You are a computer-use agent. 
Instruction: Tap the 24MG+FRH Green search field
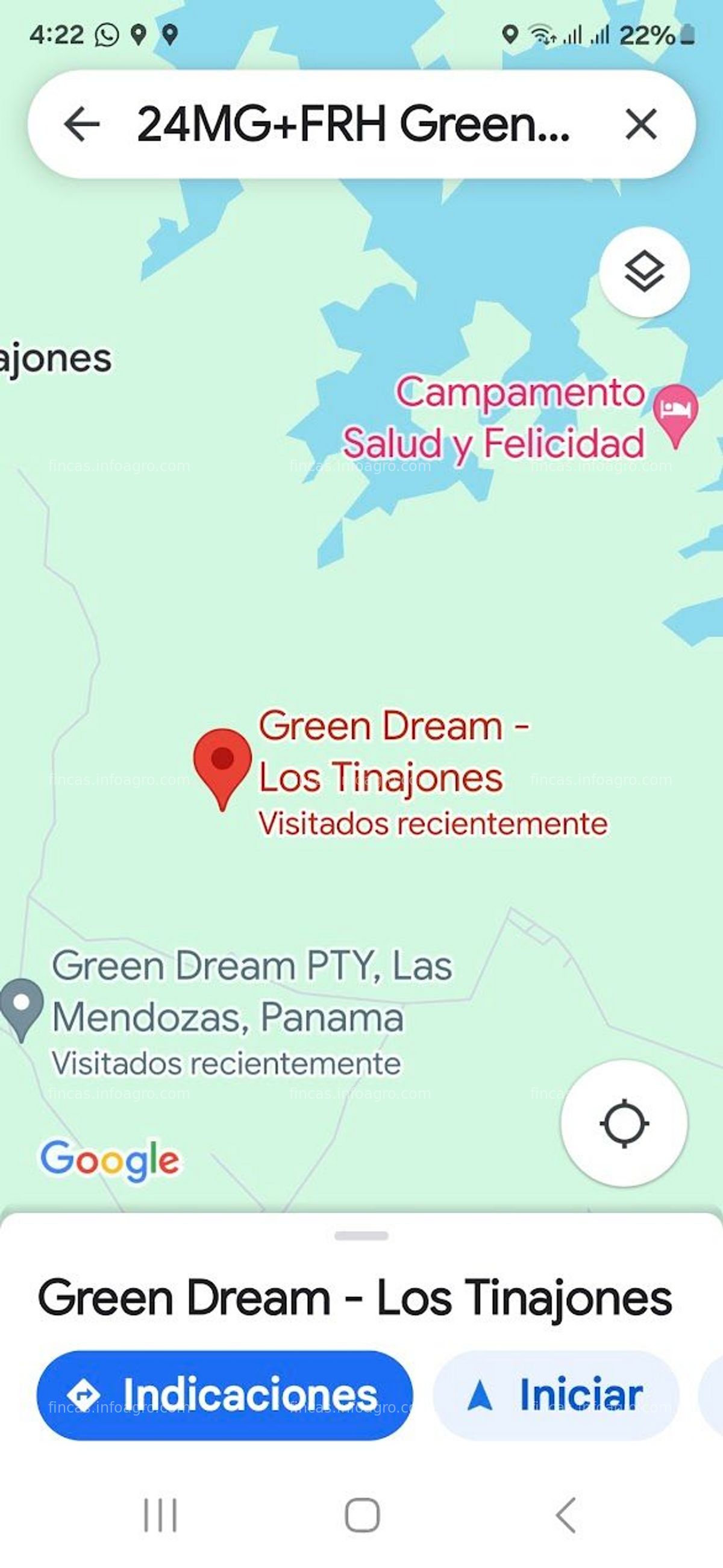click(x=353, y=124)
